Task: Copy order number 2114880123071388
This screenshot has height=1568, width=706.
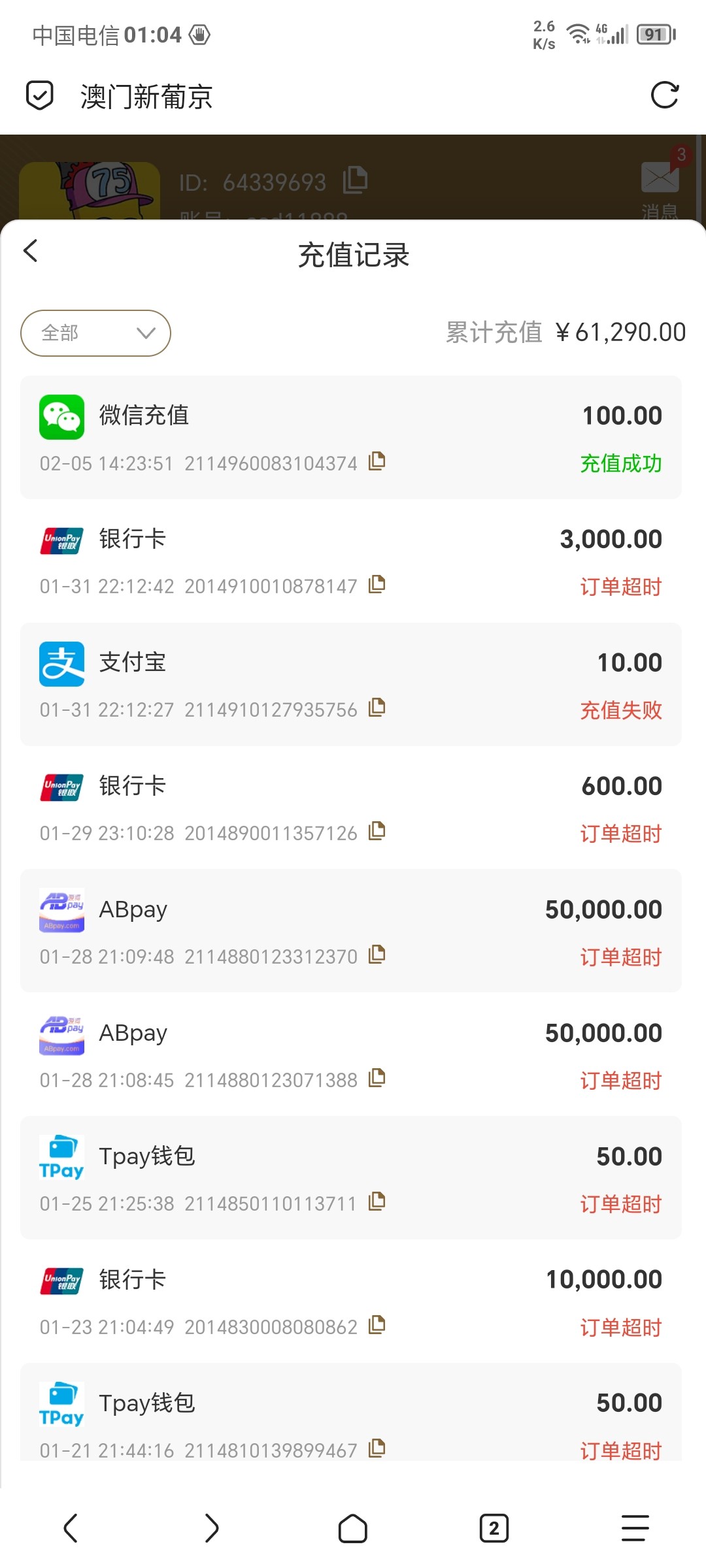Action: click(x=377, y=1078)
